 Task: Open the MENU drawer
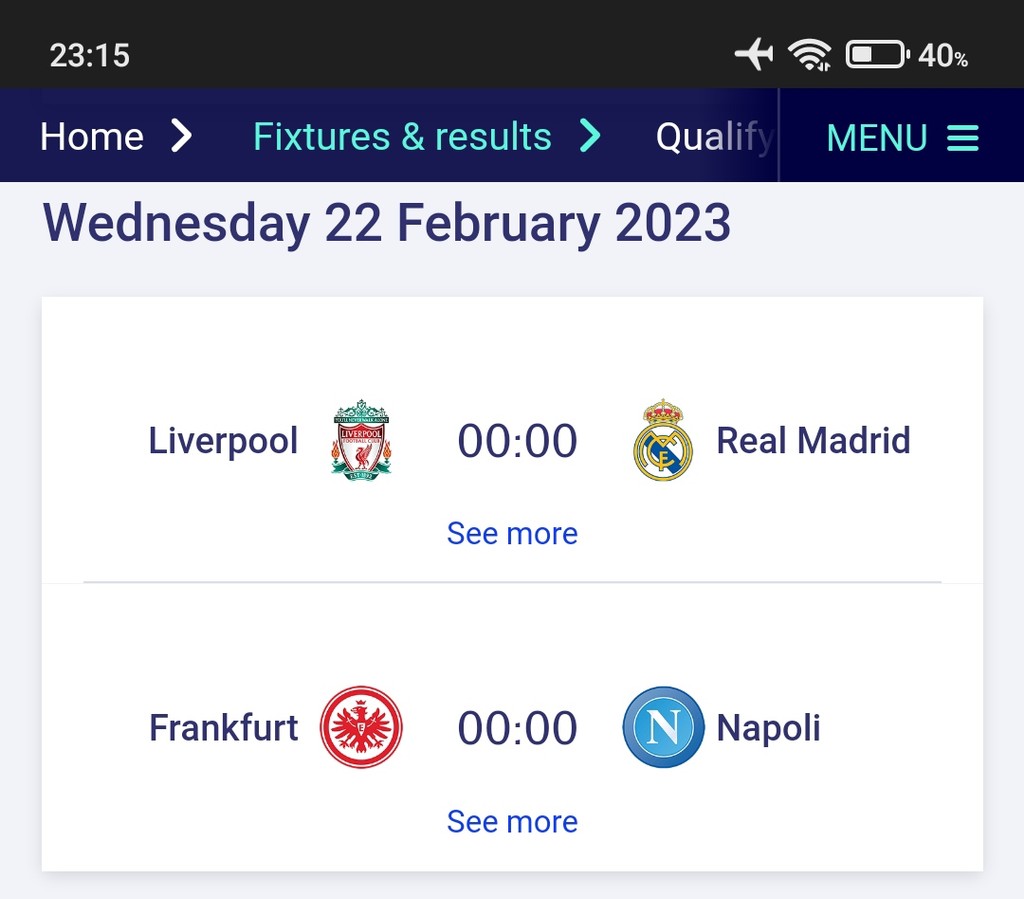pyautogui.click(x=902, y=137)
